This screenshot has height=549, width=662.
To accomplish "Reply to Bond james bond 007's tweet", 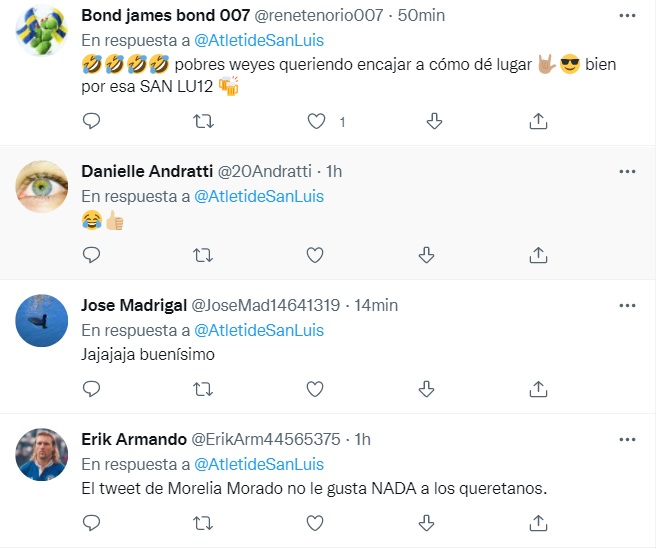I will click(91, 121).
